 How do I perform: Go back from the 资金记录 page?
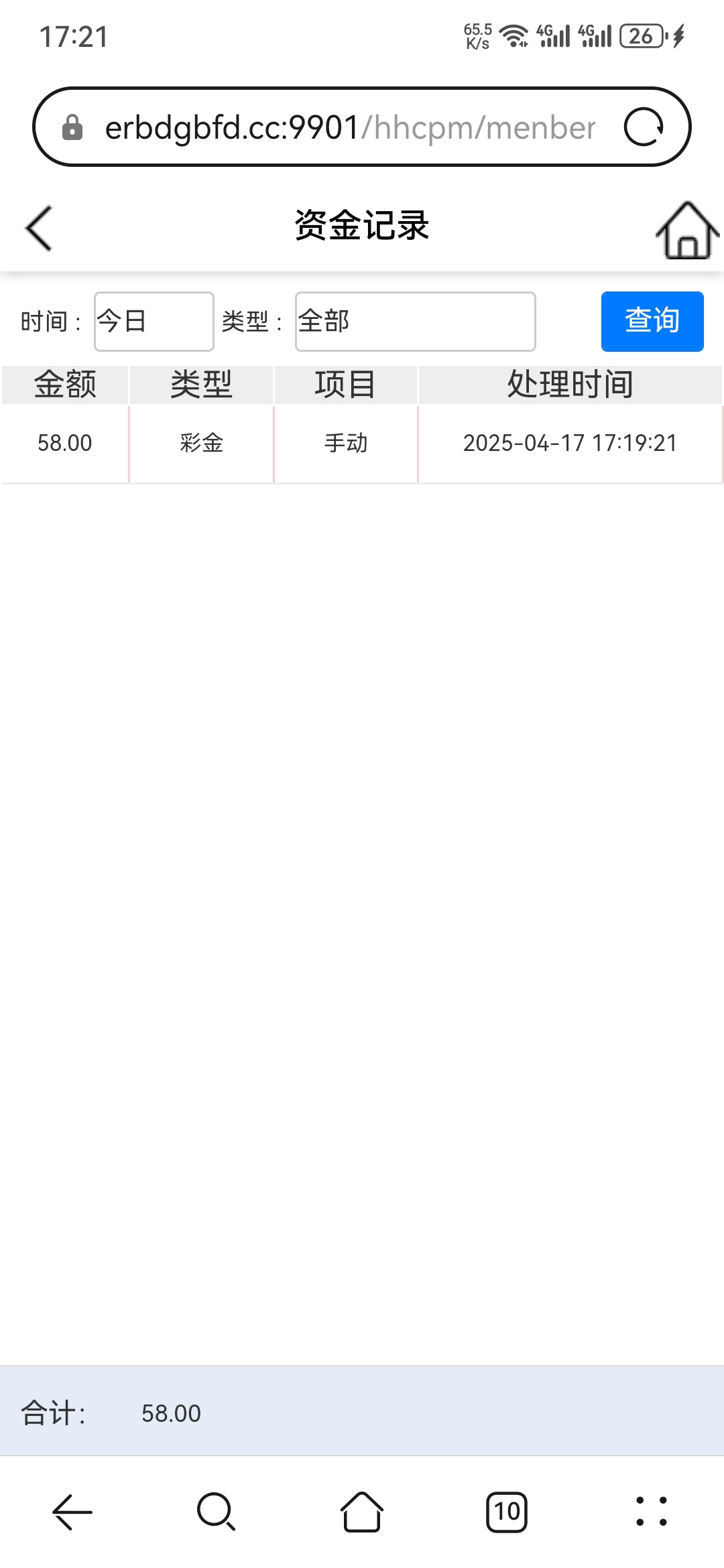point(39,228)
